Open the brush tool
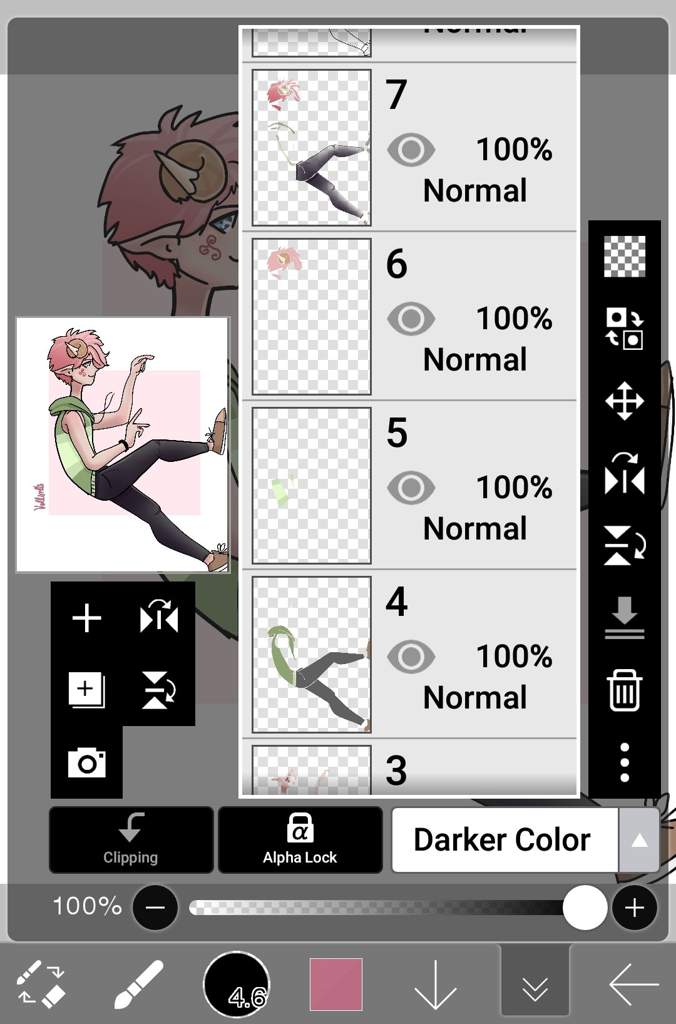Viewport: 676px width, 1024px height. pyautogui.click(x=138, y=985)
